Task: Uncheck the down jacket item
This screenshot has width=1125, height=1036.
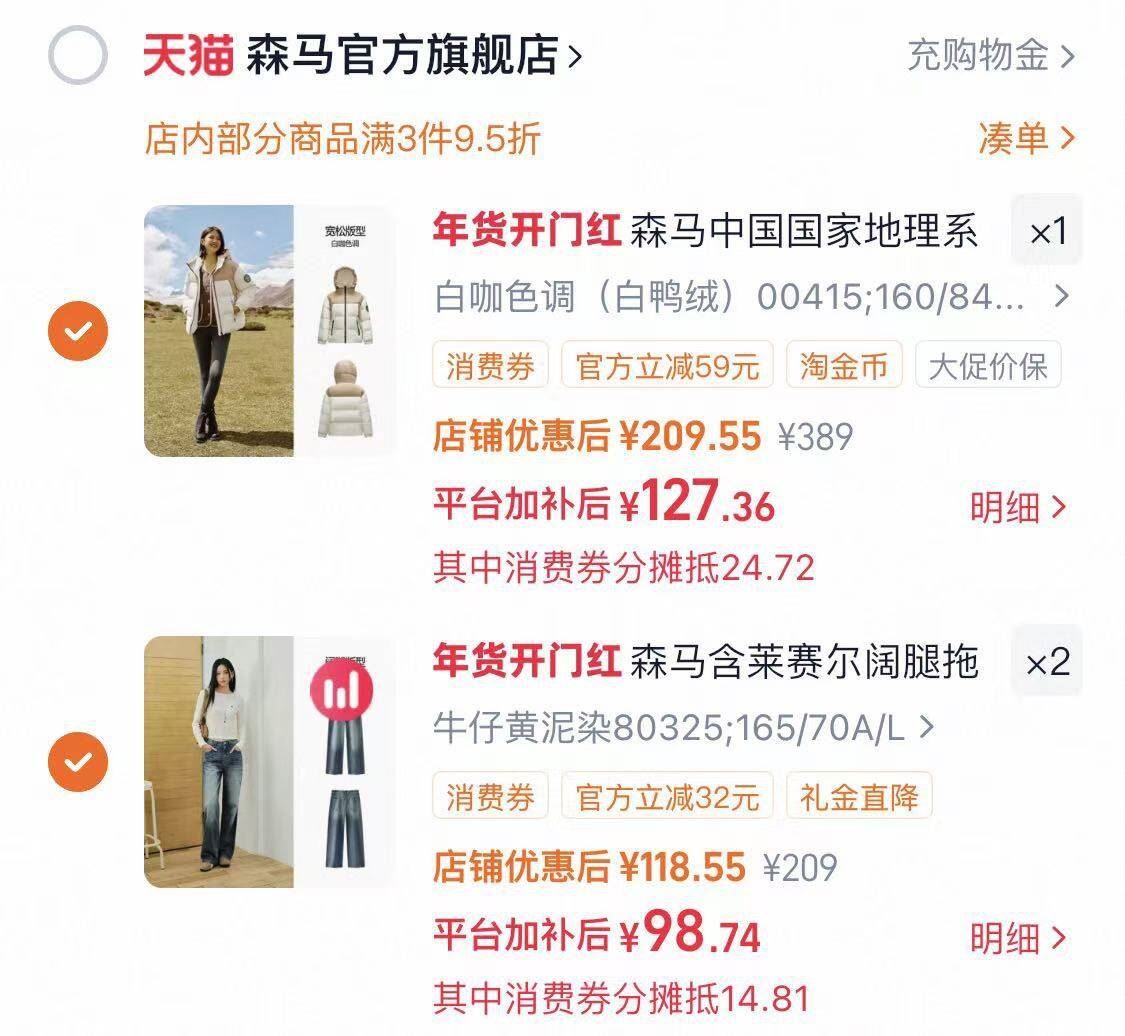Action: [77, 331]
